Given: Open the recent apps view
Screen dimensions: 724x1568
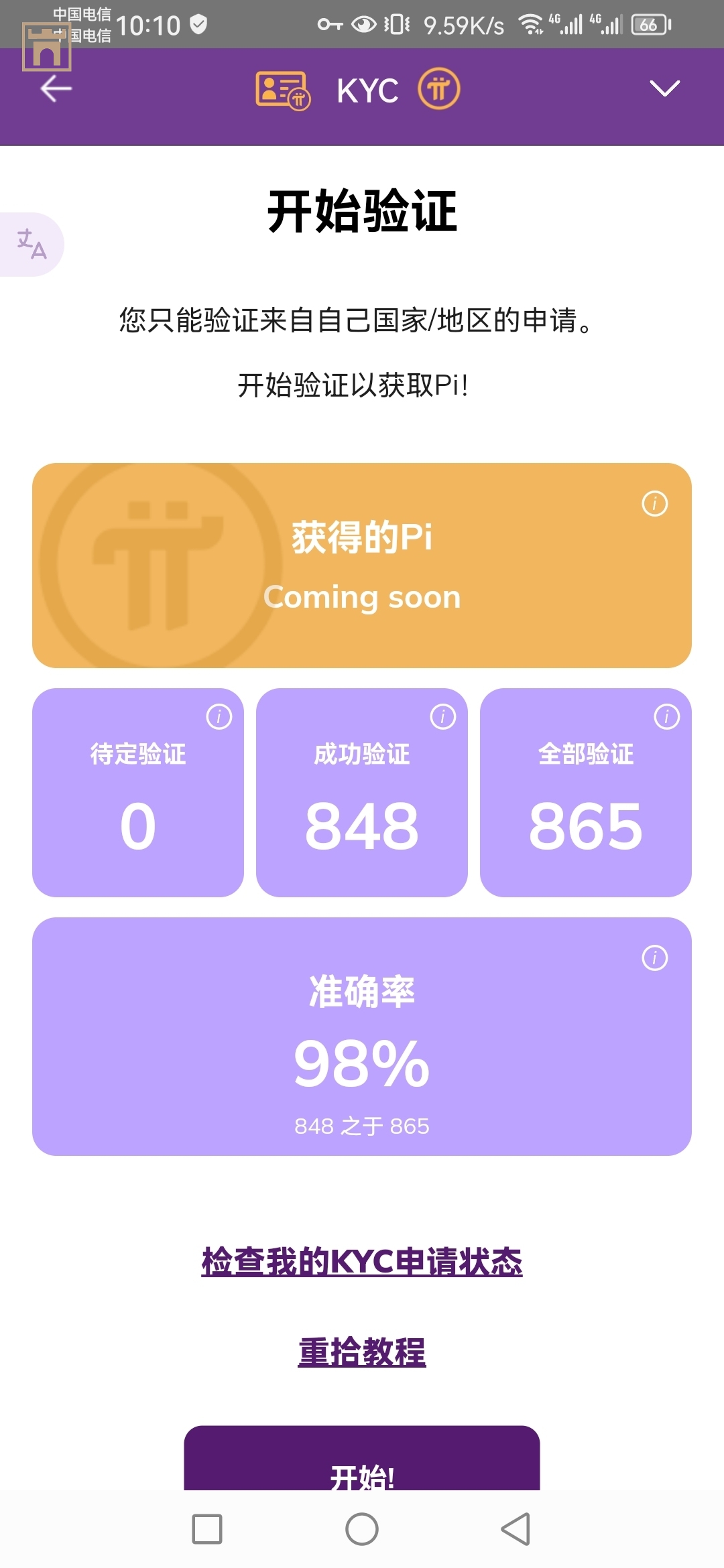Looking at the screenshot, I should (207, 1529).
